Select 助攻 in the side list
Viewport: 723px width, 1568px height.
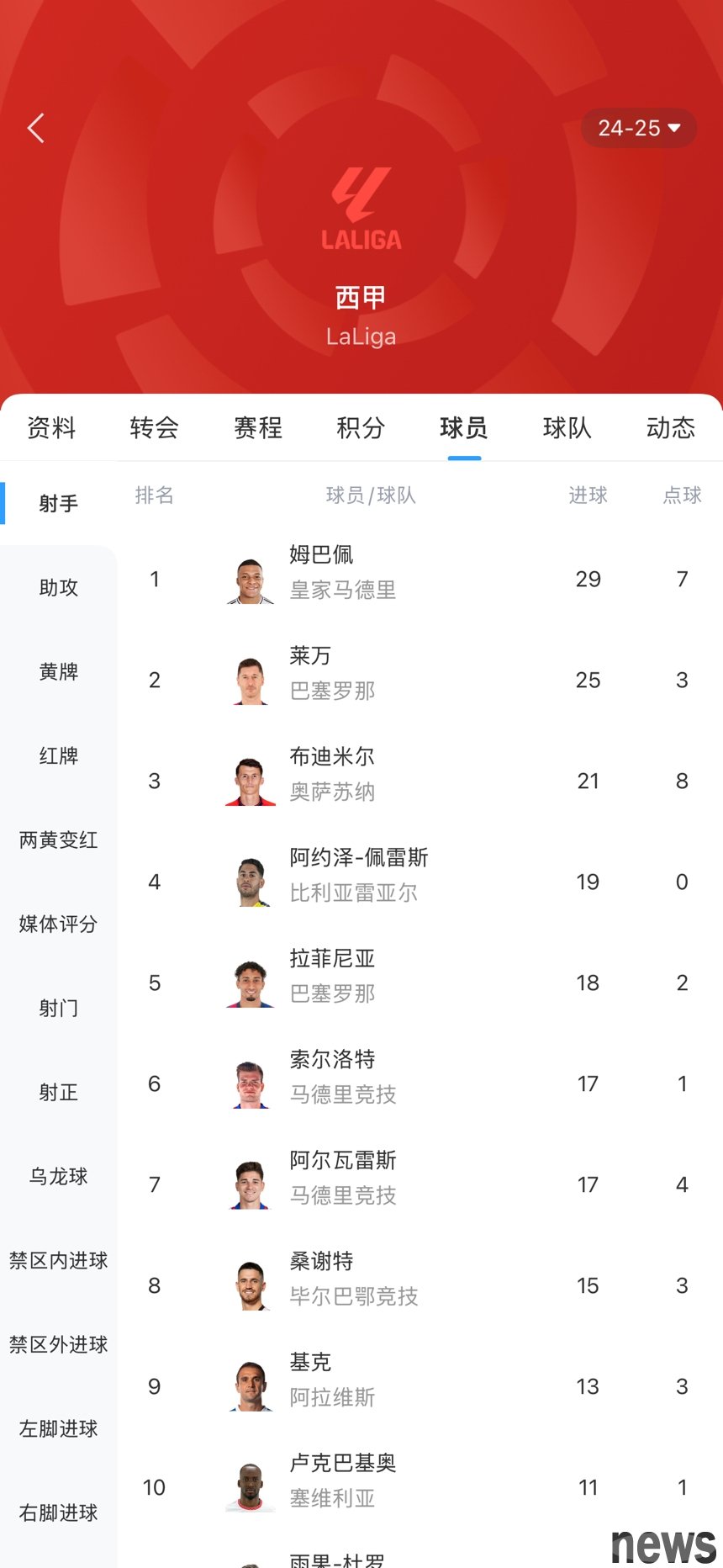(58, 587)
